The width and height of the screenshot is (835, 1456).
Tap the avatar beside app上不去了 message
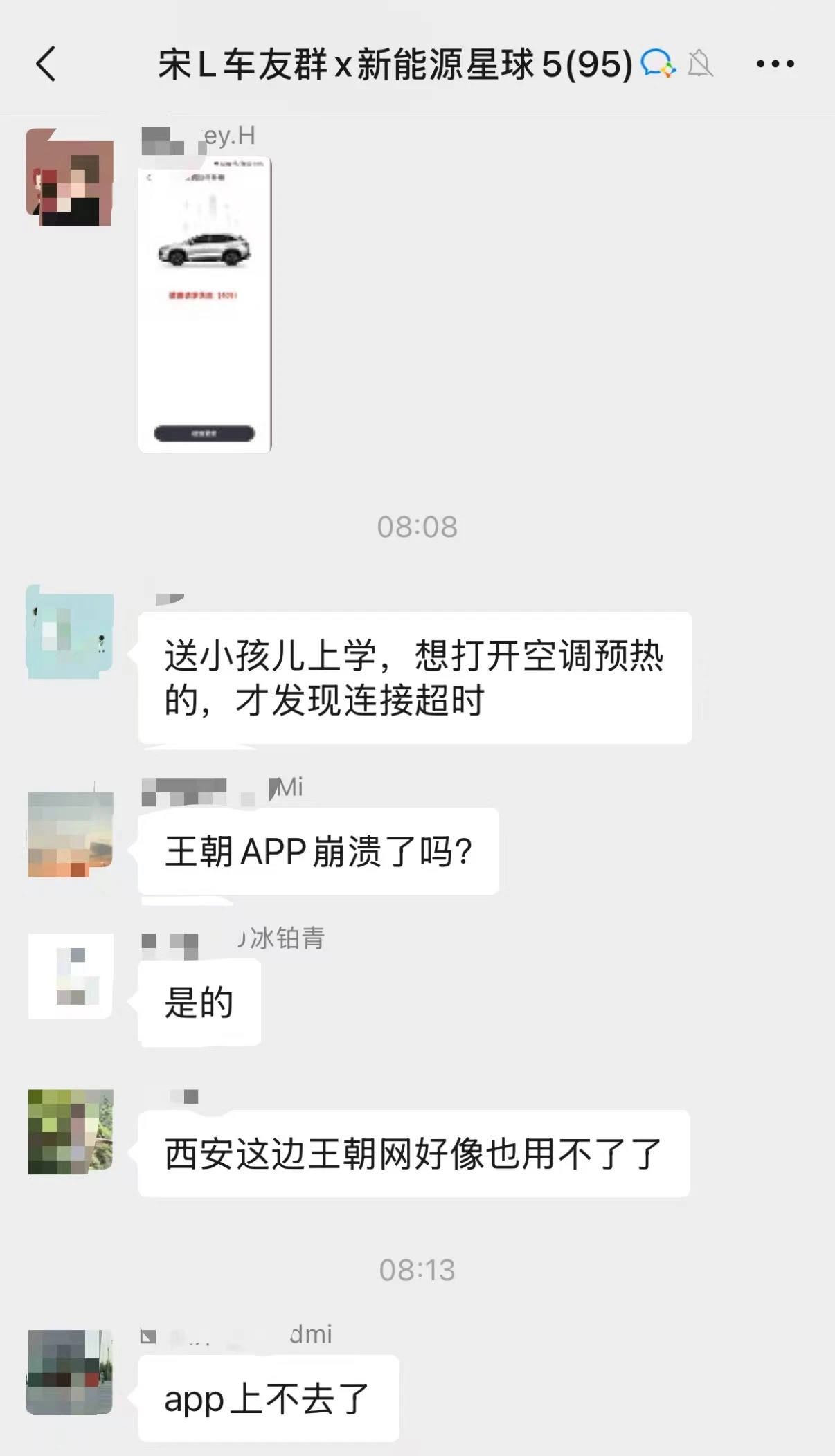click(x=69, y=1372)
